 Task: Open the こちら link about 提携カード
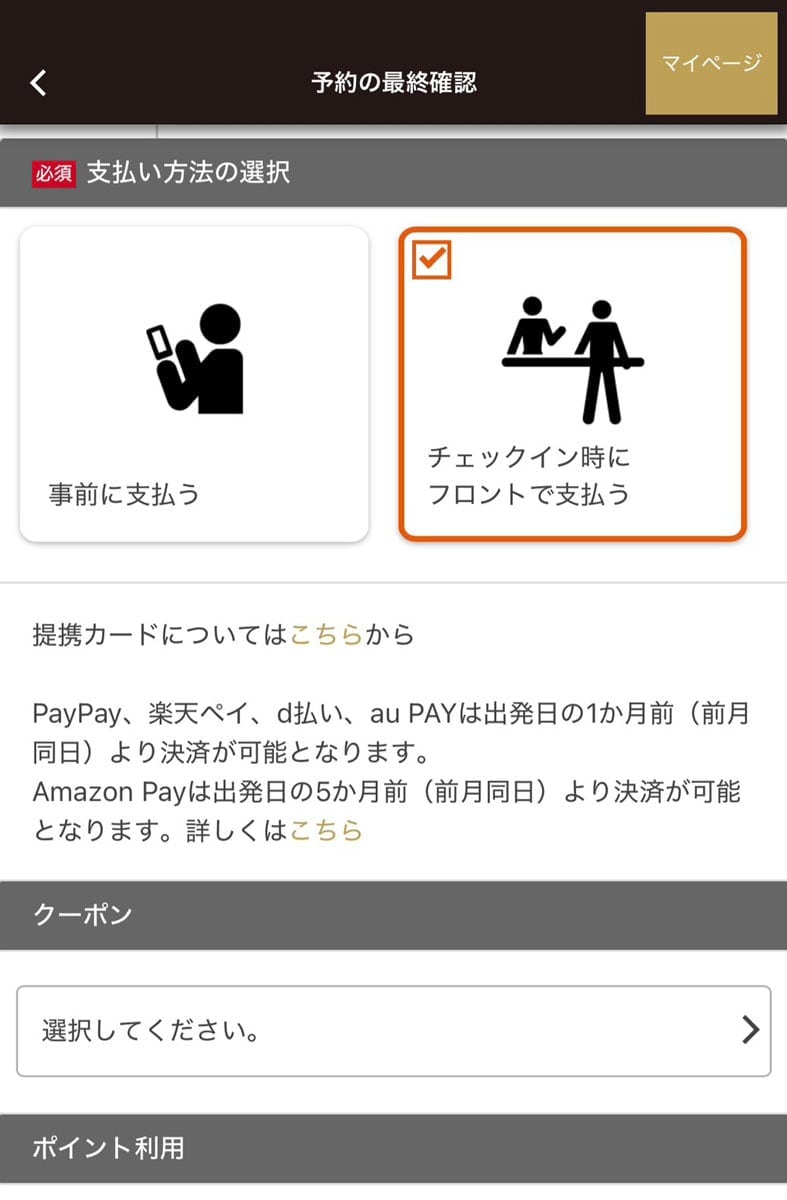326,635
